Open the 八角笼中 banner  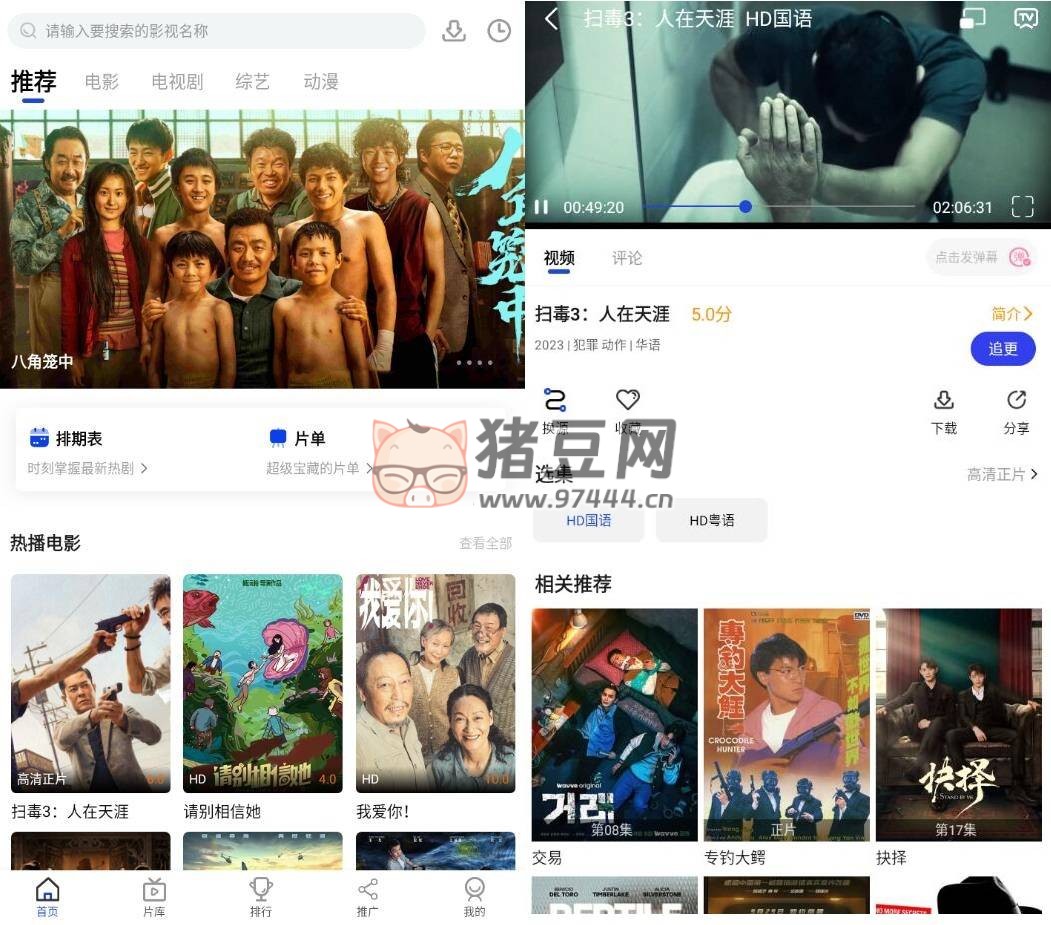tap(262, 248)
